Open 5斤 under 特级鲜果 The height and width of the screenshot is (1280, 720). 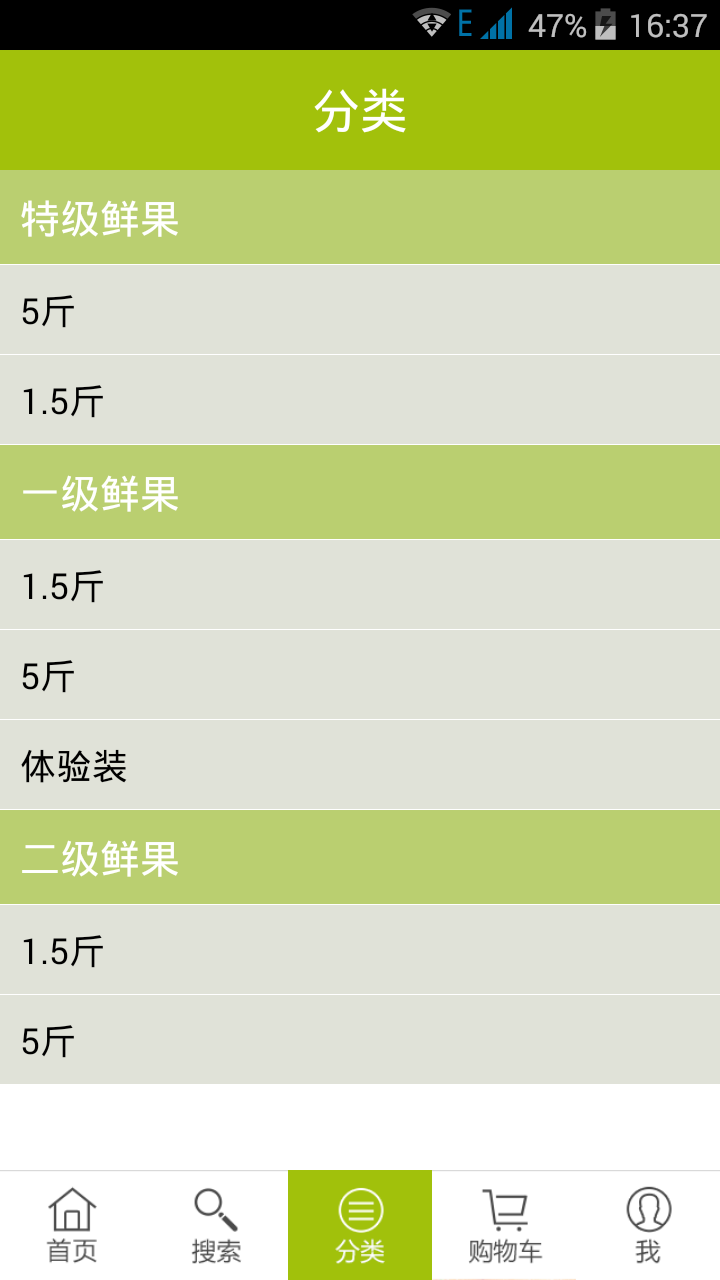tap(360, 310)
